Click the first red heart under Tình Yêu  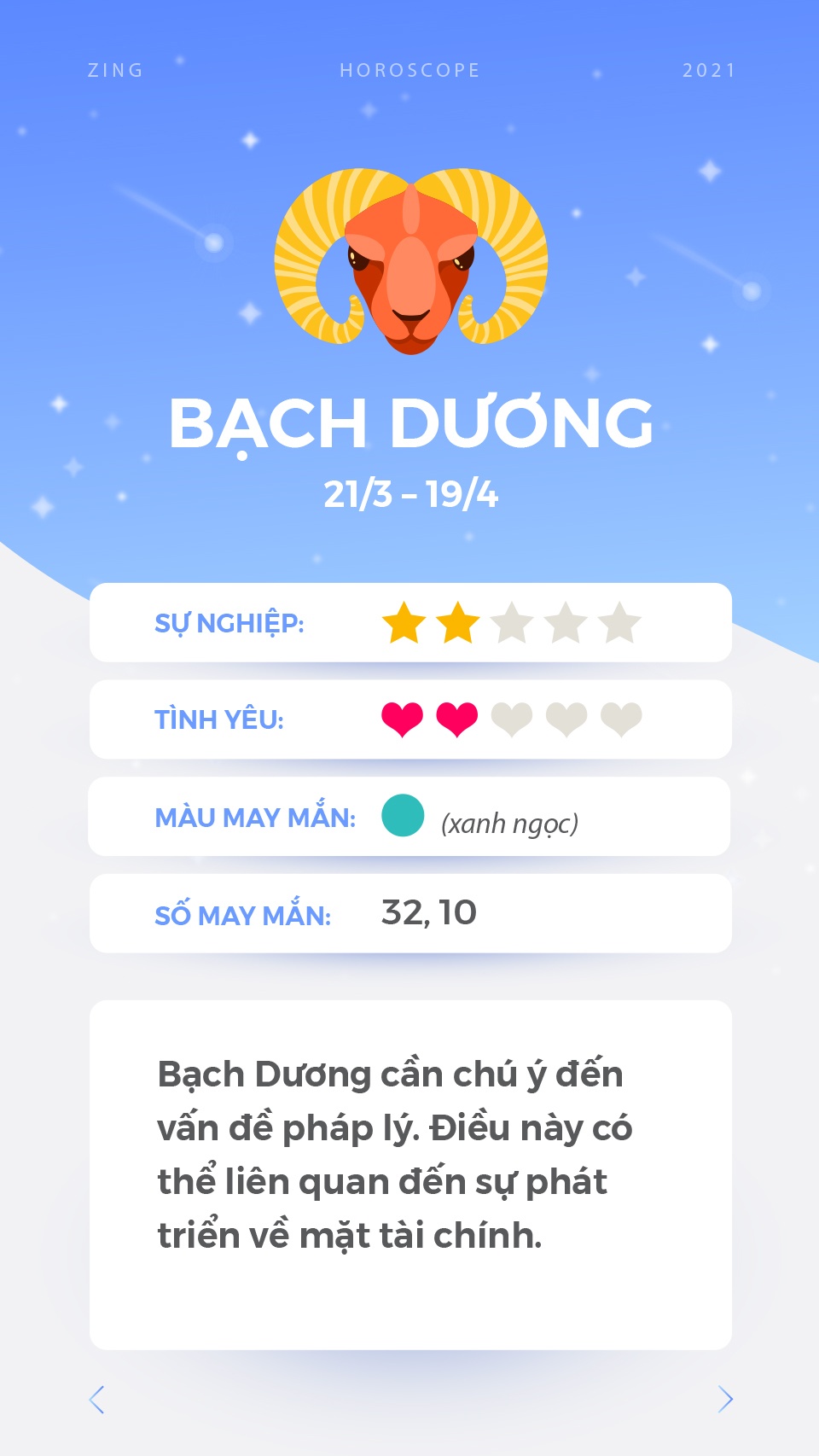click(x=402, y=720)
